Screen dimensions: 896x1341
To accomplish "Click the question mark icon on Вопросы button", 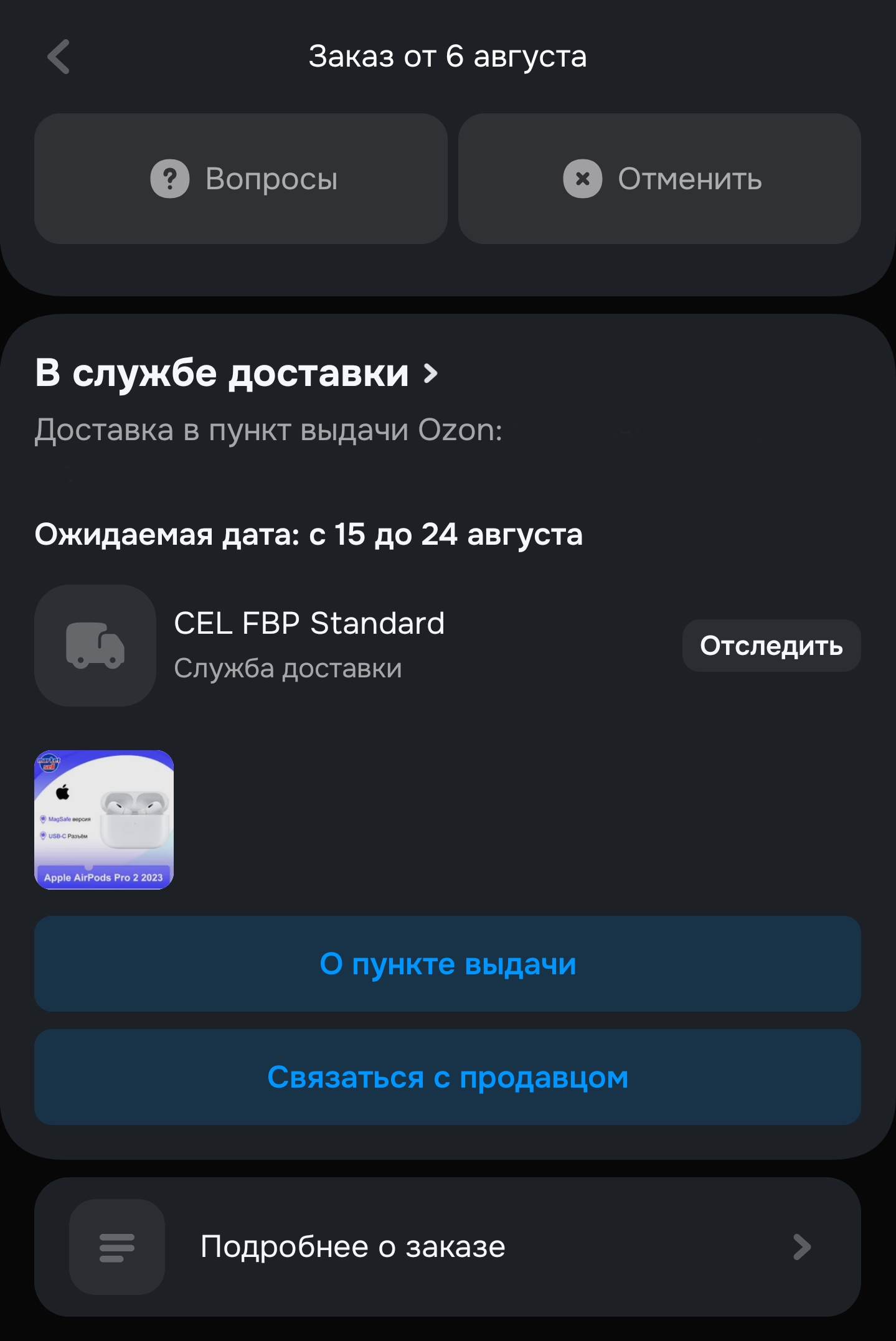I will coord(169,179).
